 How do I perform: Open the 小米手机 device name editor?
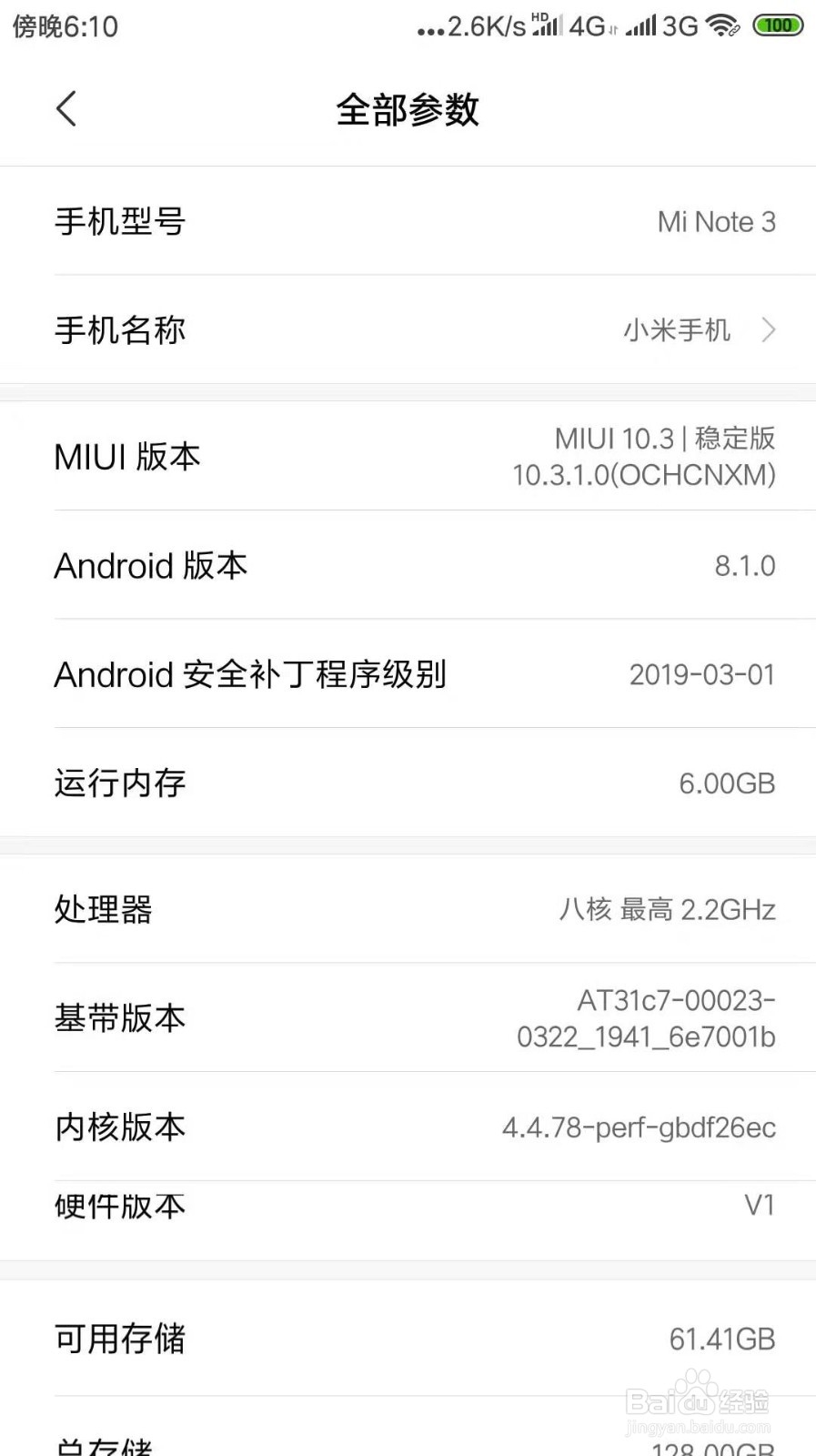point(678,330)
